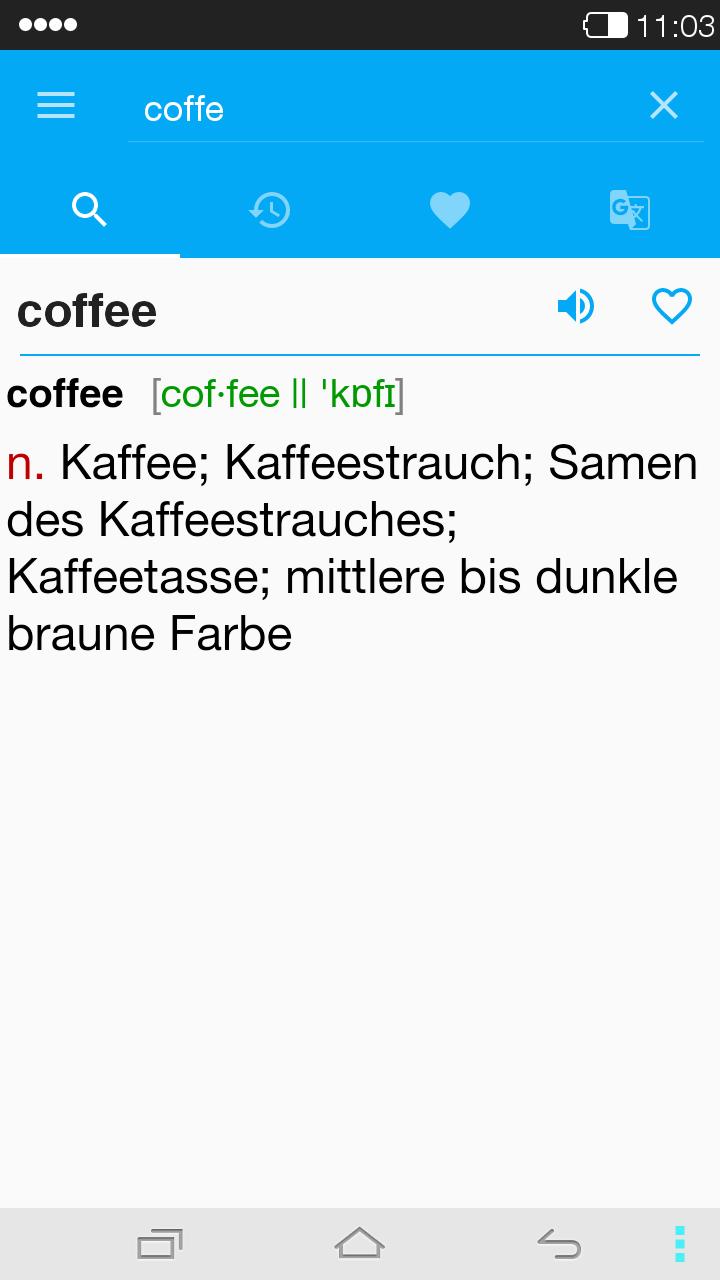The height and width of the screenshot is (1280, 720).
Task: Switch to the history tab
Action: 270,210
